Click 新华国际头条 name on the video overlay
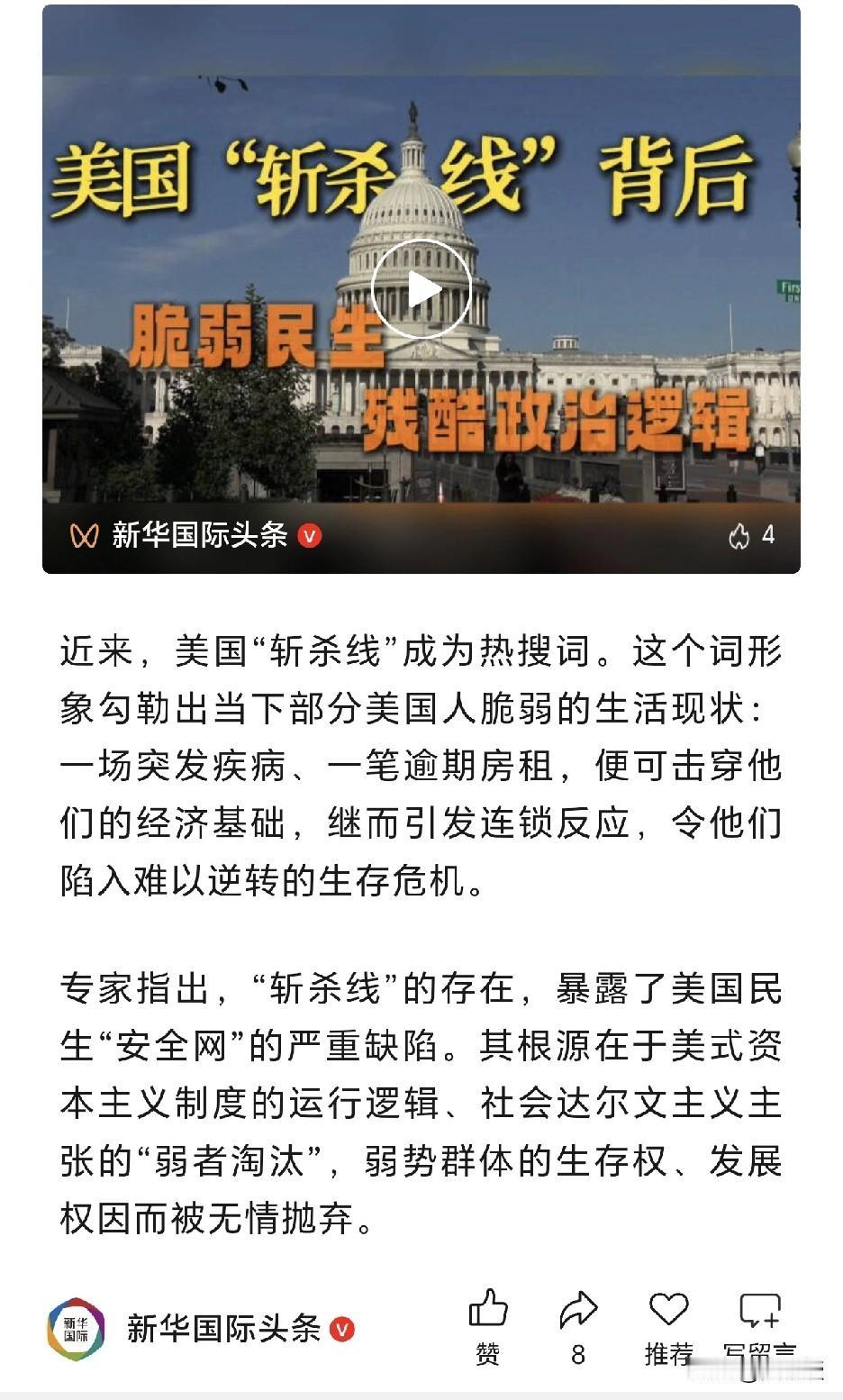The width and height of the screenshot is (843, 1400). point(199,534)
